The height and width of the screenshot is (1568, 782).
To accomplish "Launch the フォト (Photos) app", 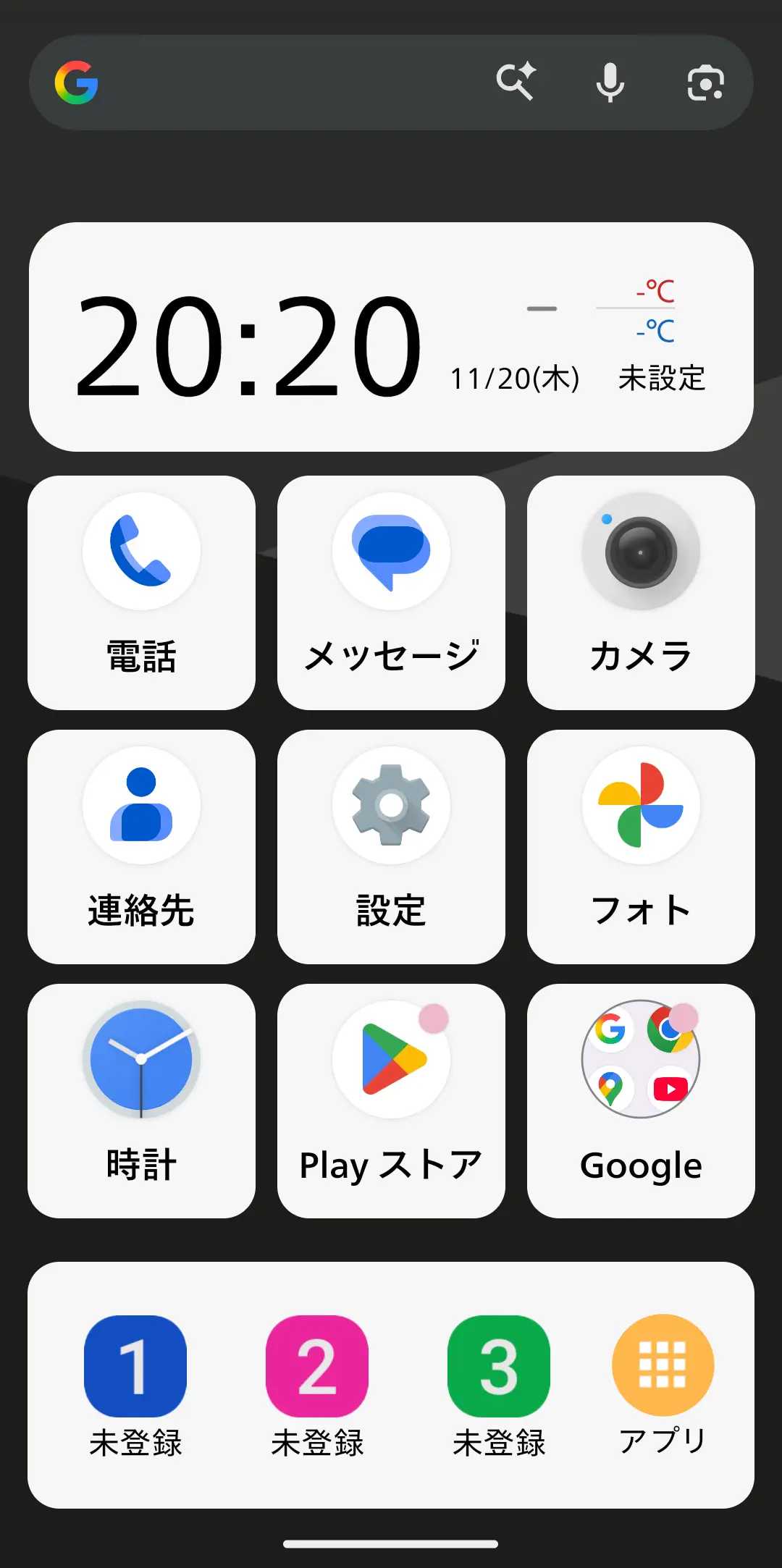I will coord(640,843).
